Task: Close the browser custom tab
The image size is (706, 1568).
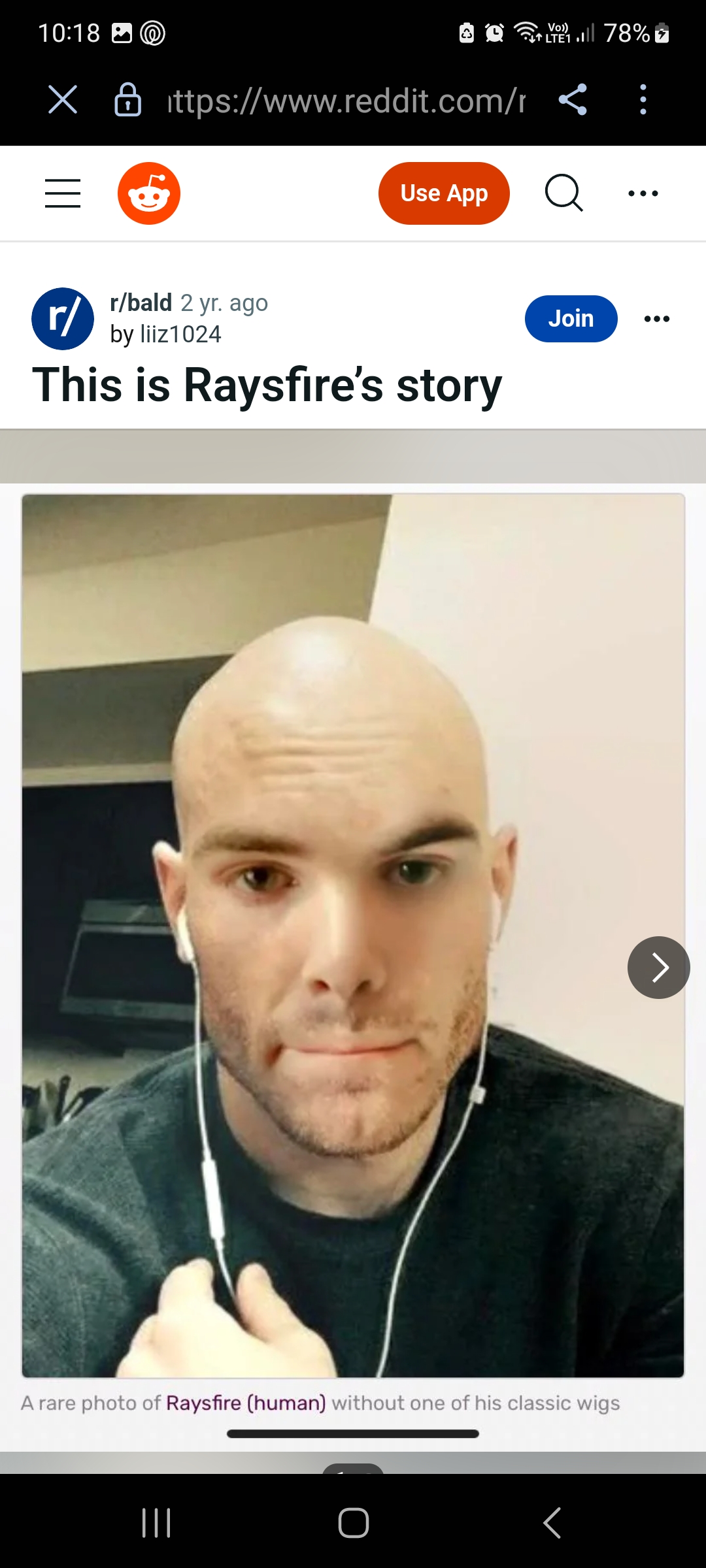Action: [63, 100]
